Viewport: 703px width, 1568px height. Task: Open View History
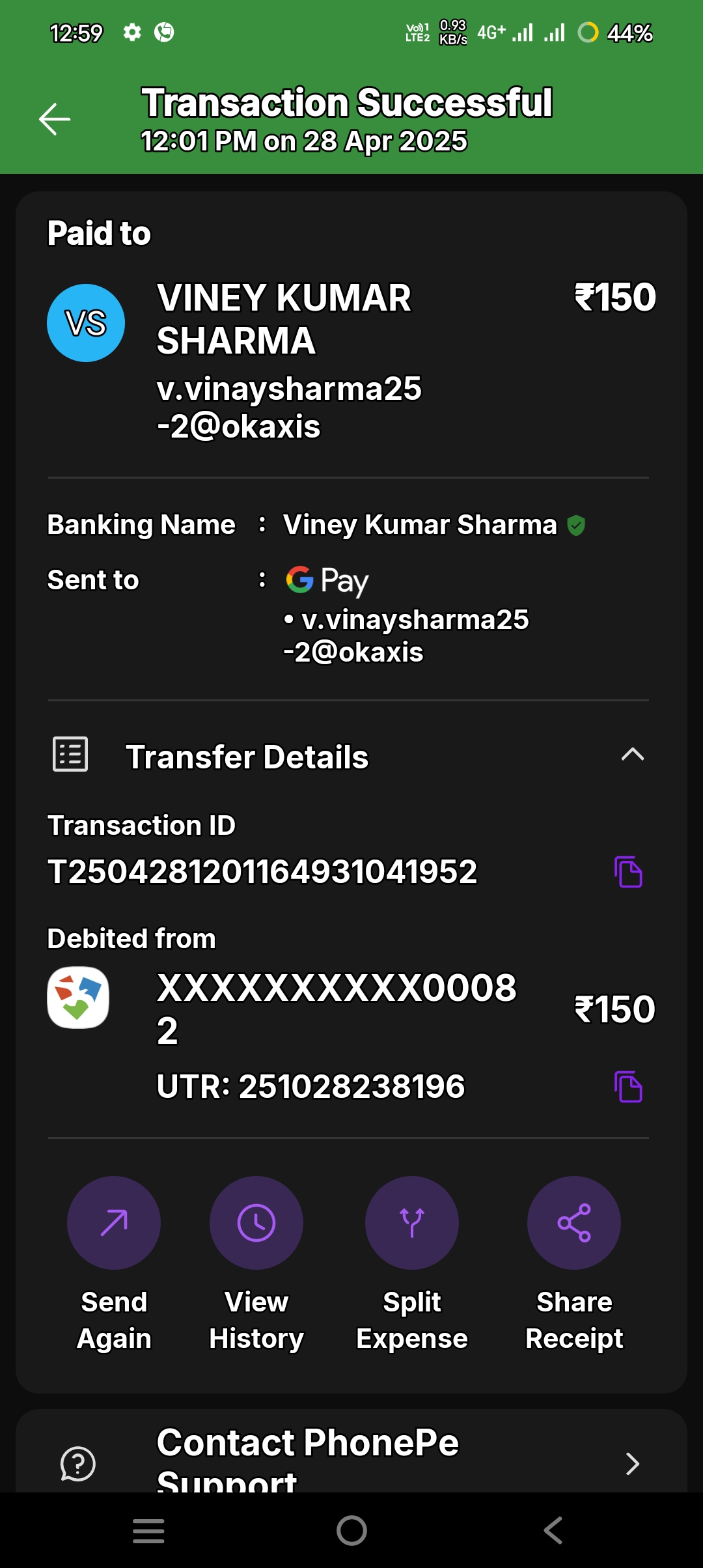point(256,1223)
